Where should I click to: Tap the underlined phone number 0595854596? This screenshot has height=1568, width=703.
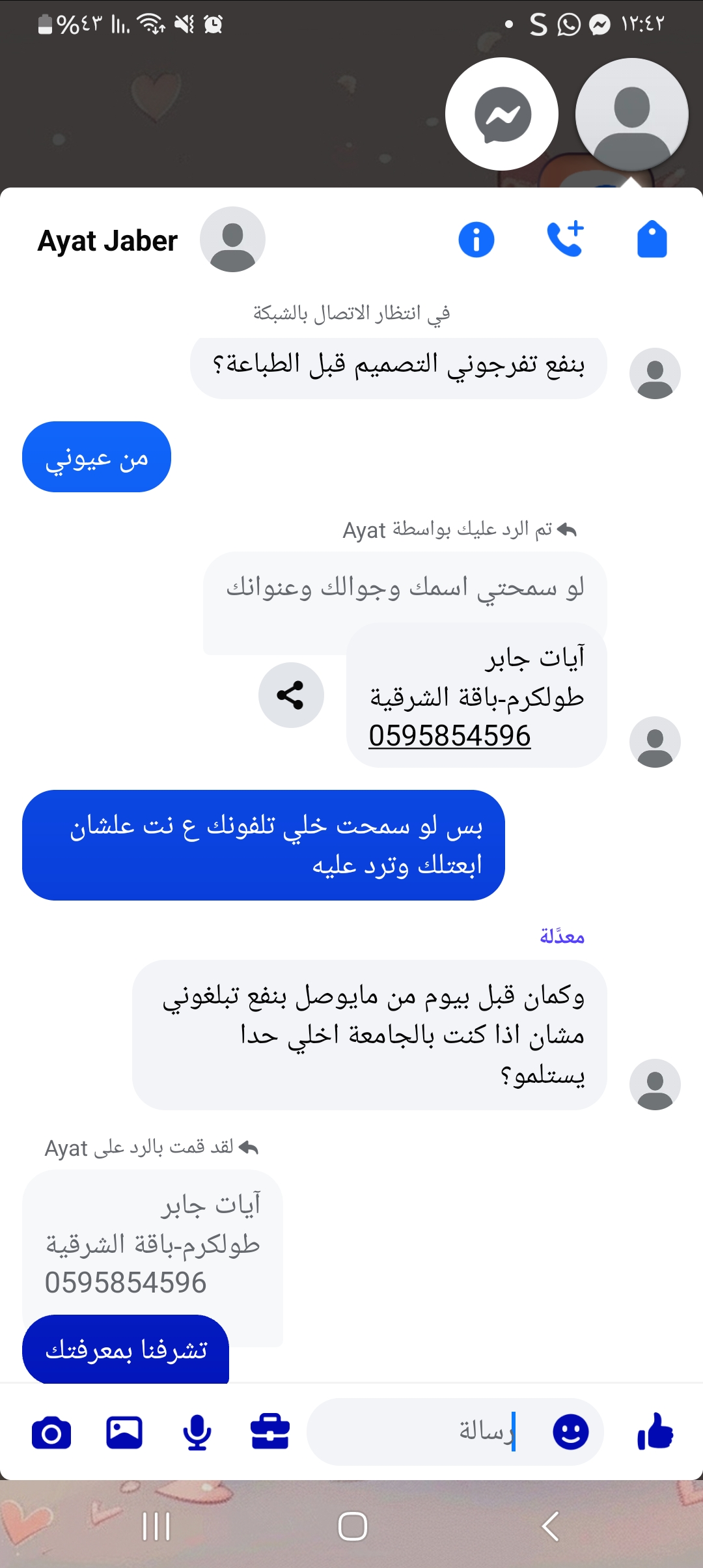(450, 736)
